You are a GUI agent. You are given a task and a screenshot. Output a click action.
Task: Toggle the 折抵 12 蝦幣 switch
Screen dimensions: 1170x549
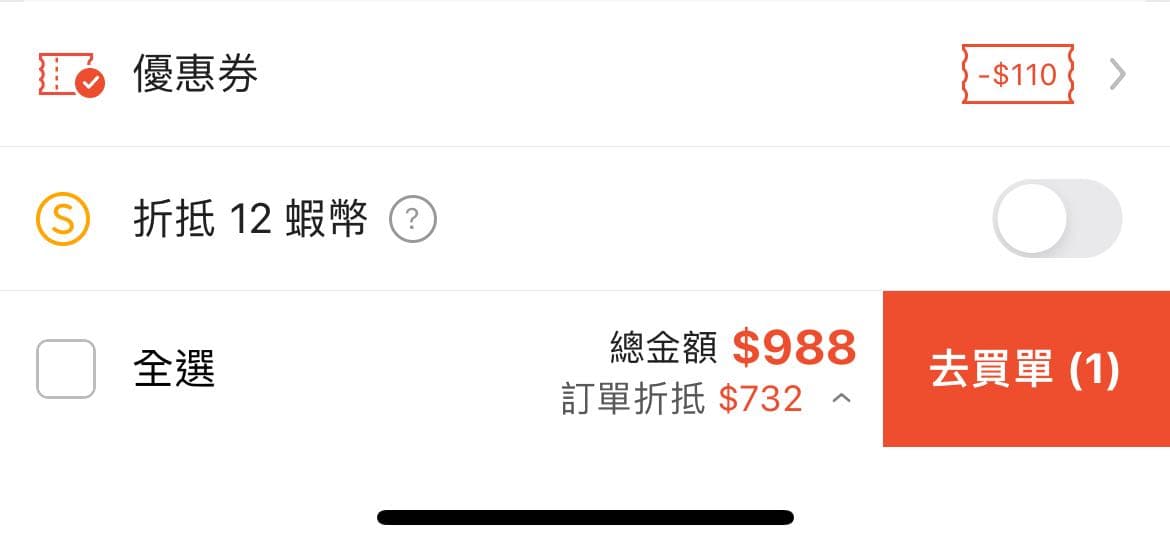coord(1057,219)
